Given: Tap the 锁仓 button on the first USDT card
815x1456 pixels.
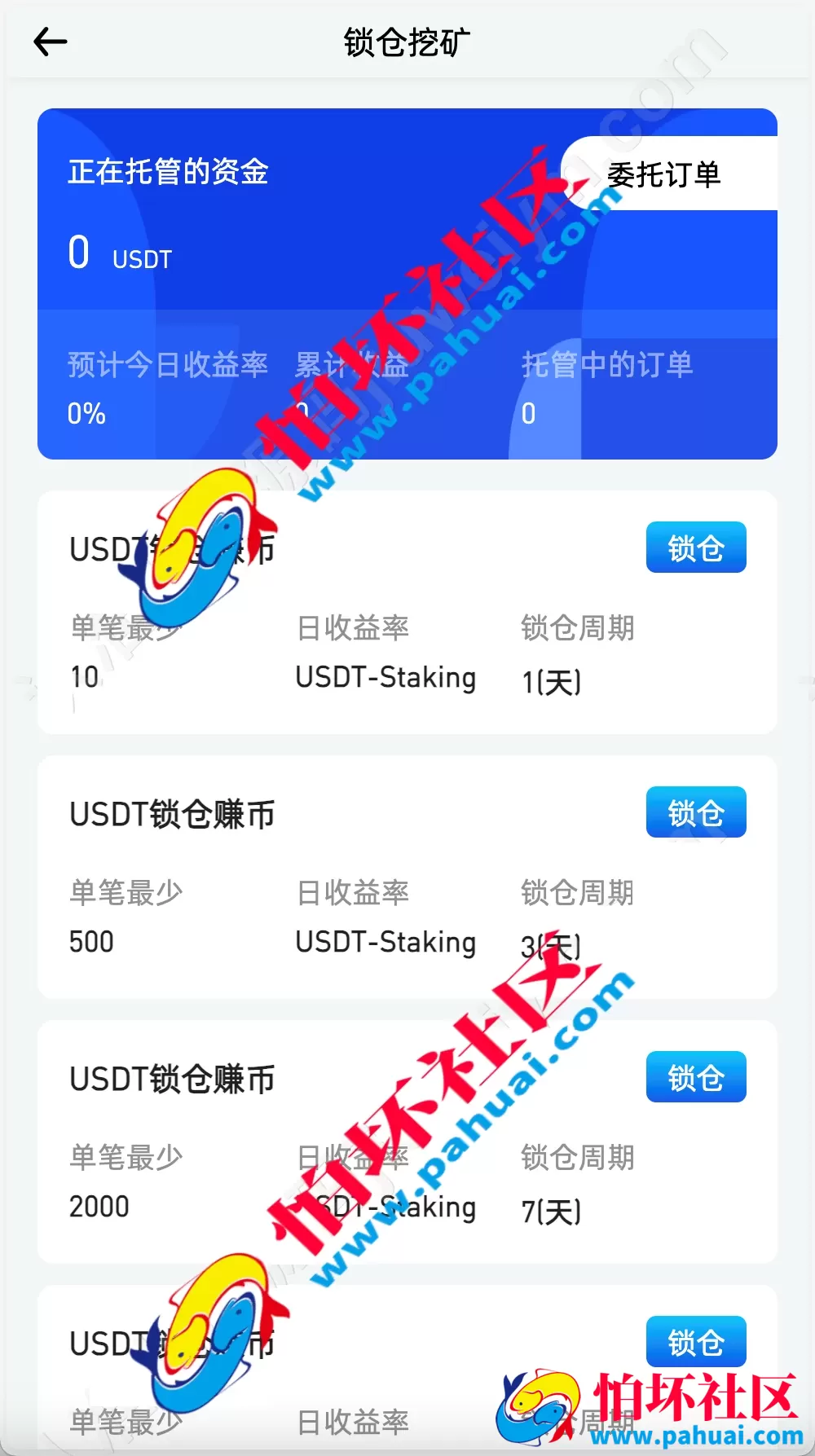Looking at the screenshot, I should [x=695, y=548].
